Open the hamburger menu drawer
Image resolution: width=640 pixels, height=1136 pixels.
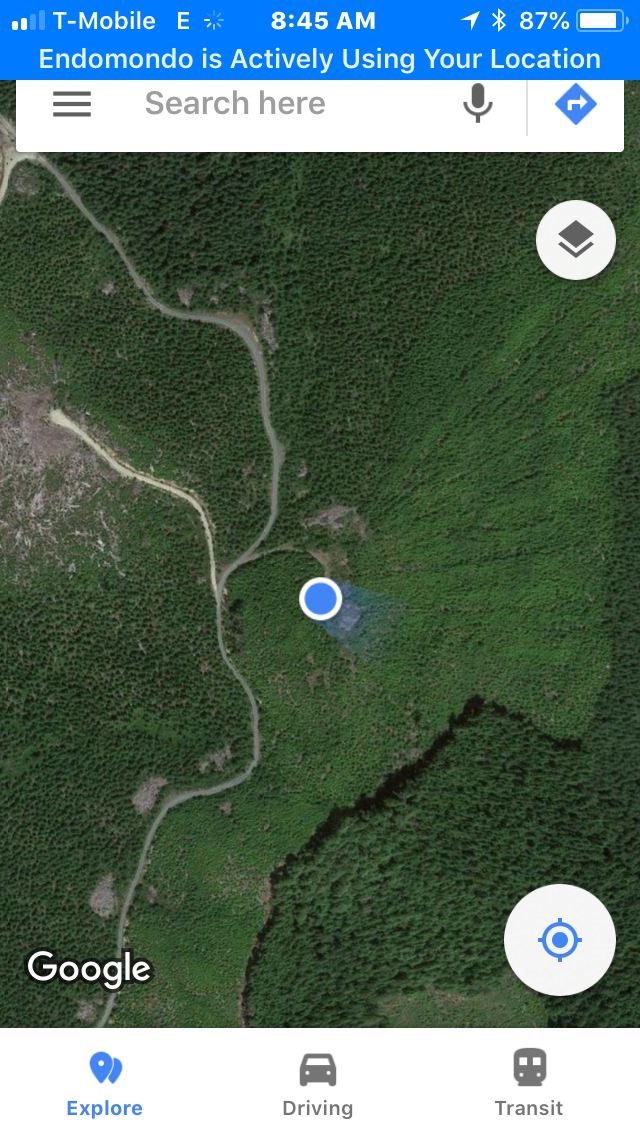tap(72, 104)
